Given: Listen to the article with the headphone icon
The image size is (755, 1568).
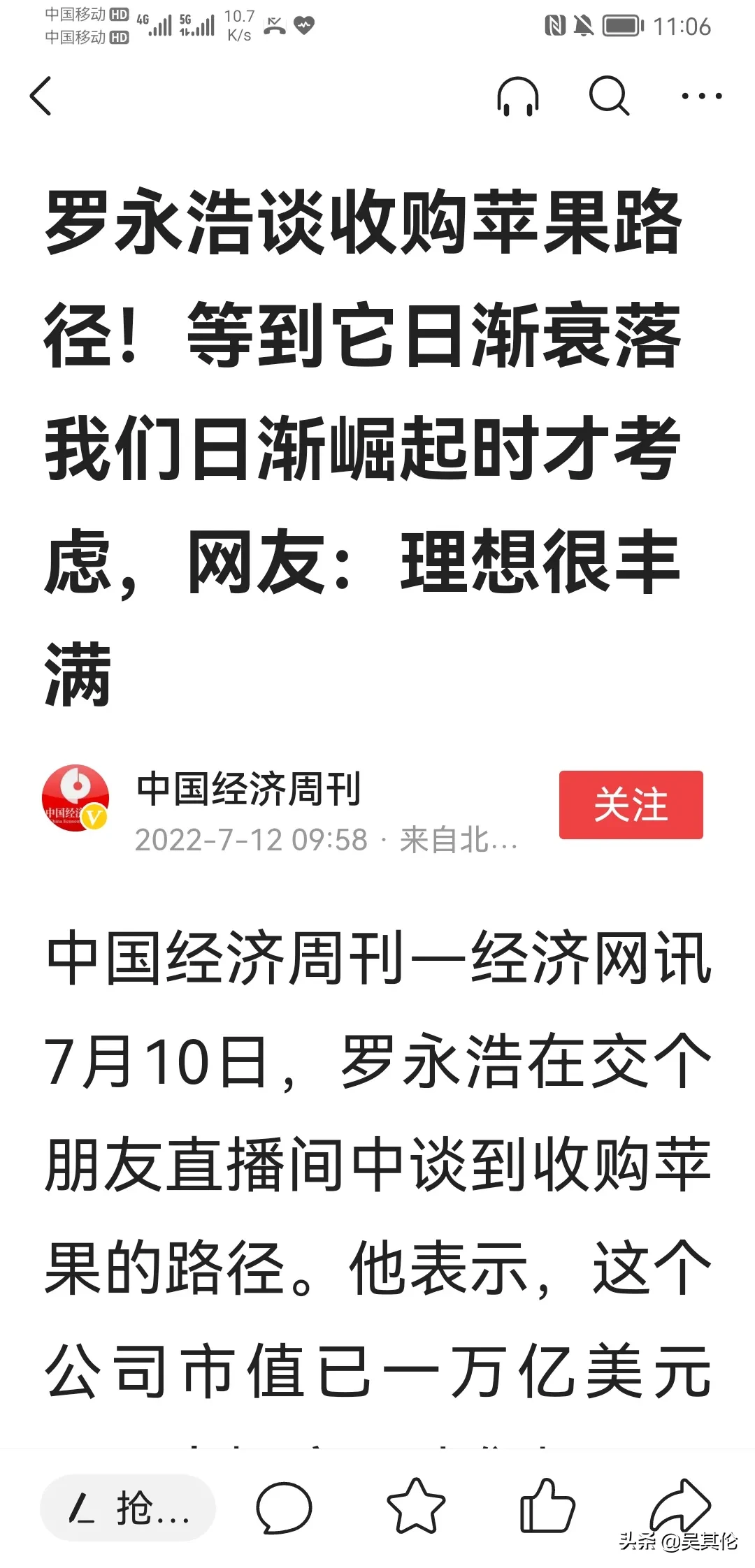Looking at the screenshot, I should tap(518, 96).
